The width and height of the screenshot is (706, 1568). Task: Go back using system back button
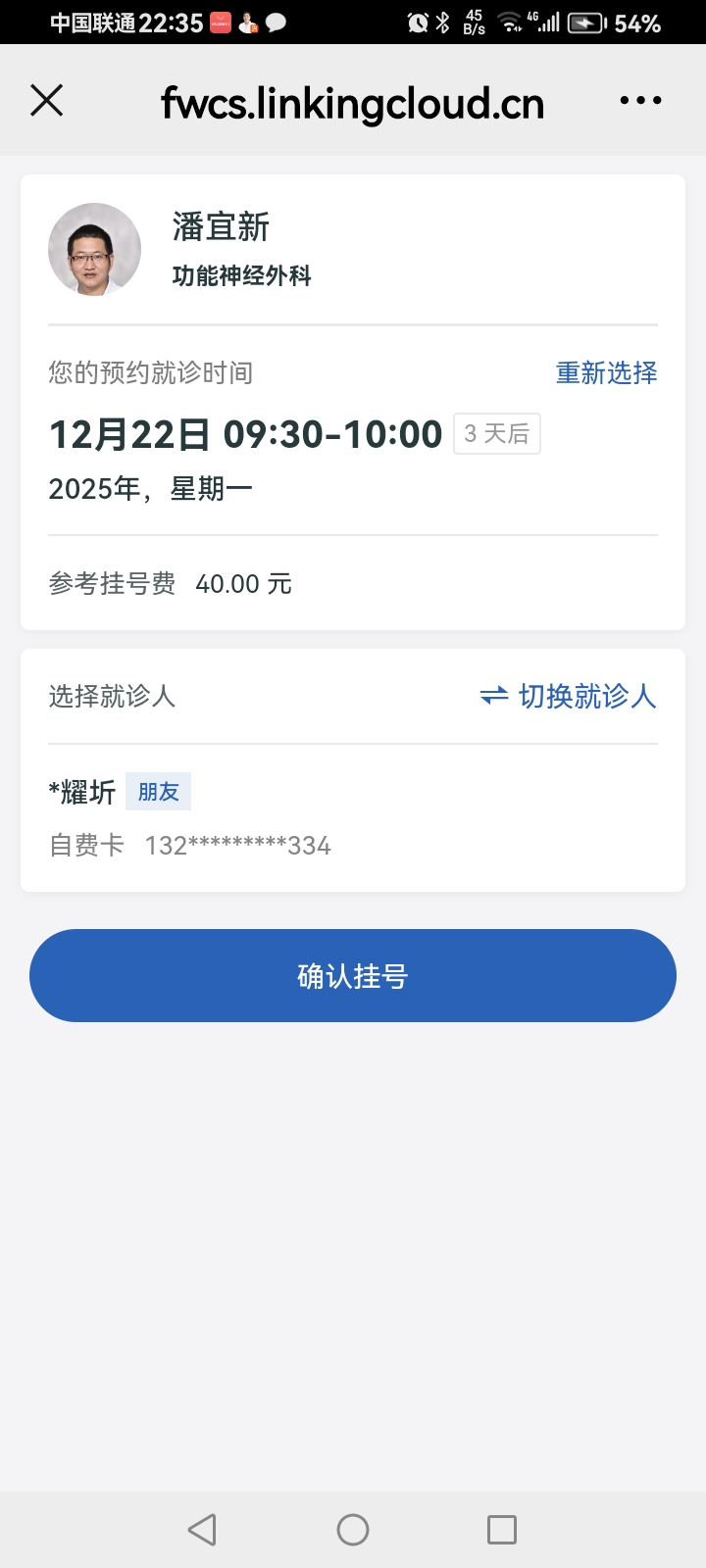point(202,1530)
